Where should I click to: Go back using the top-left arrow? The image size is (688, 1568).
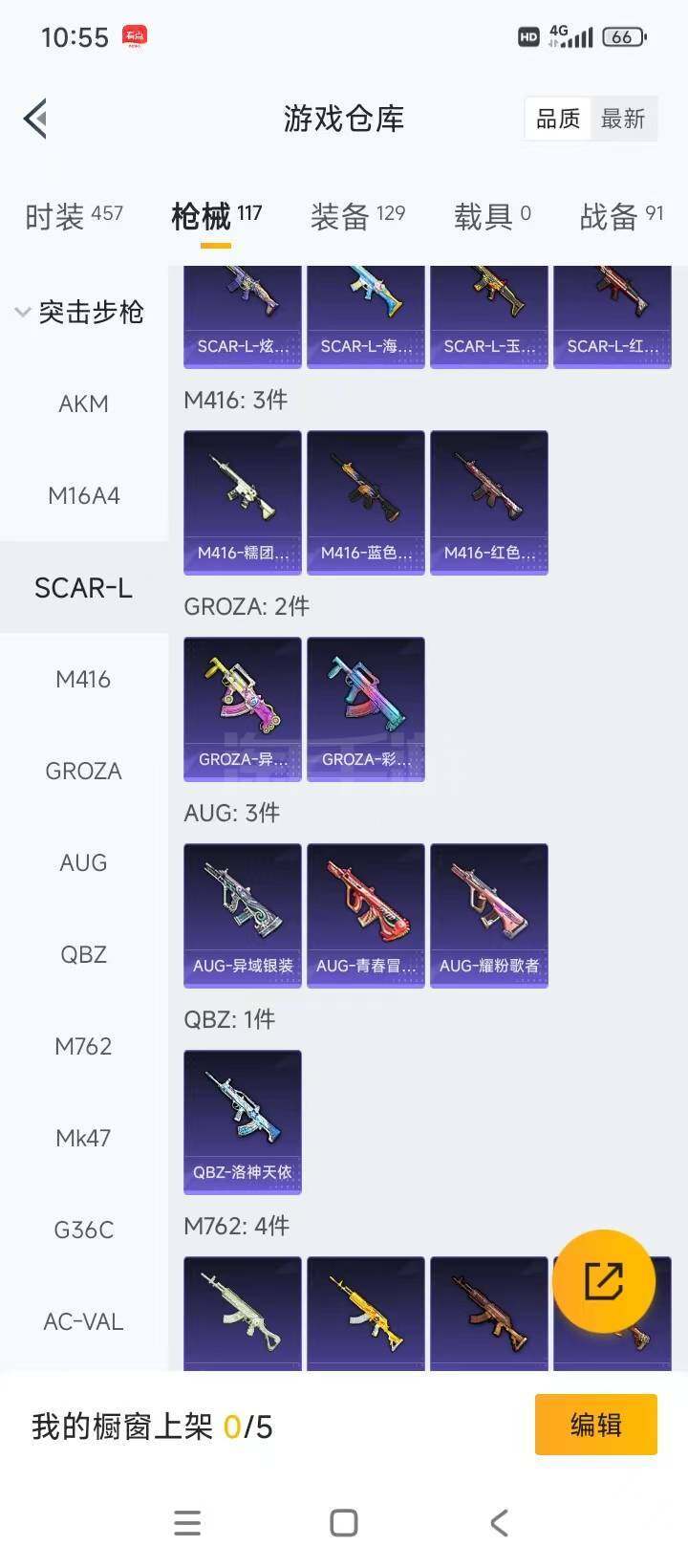coord(36,120)
